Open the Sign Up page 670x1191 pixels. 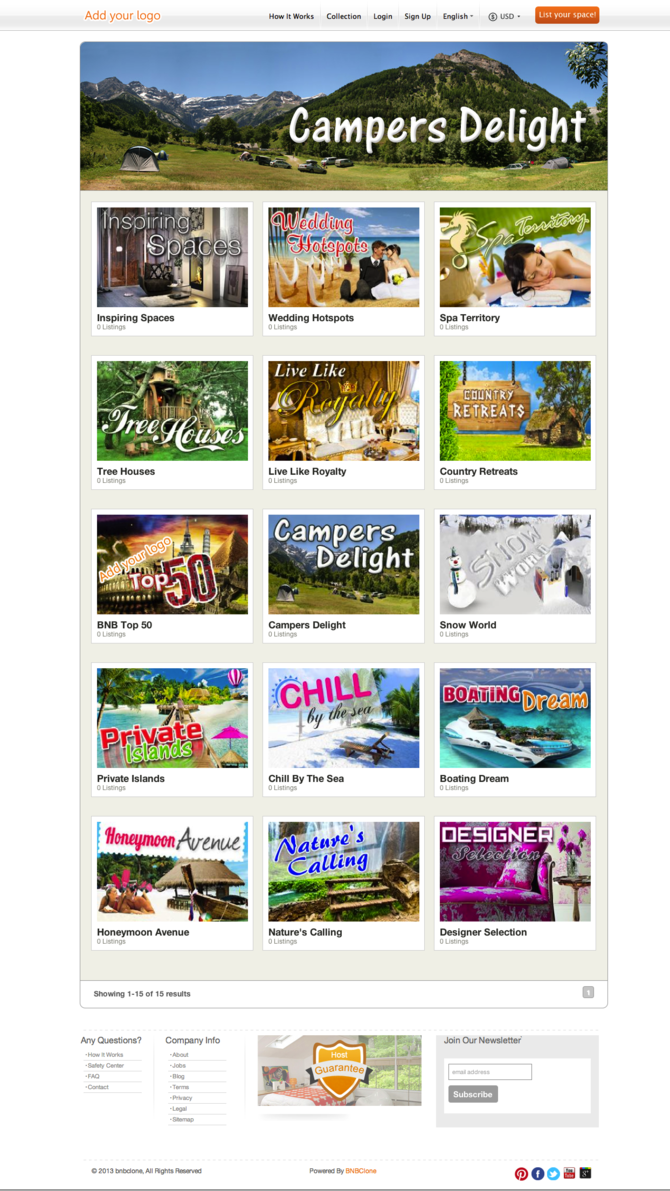417,16
